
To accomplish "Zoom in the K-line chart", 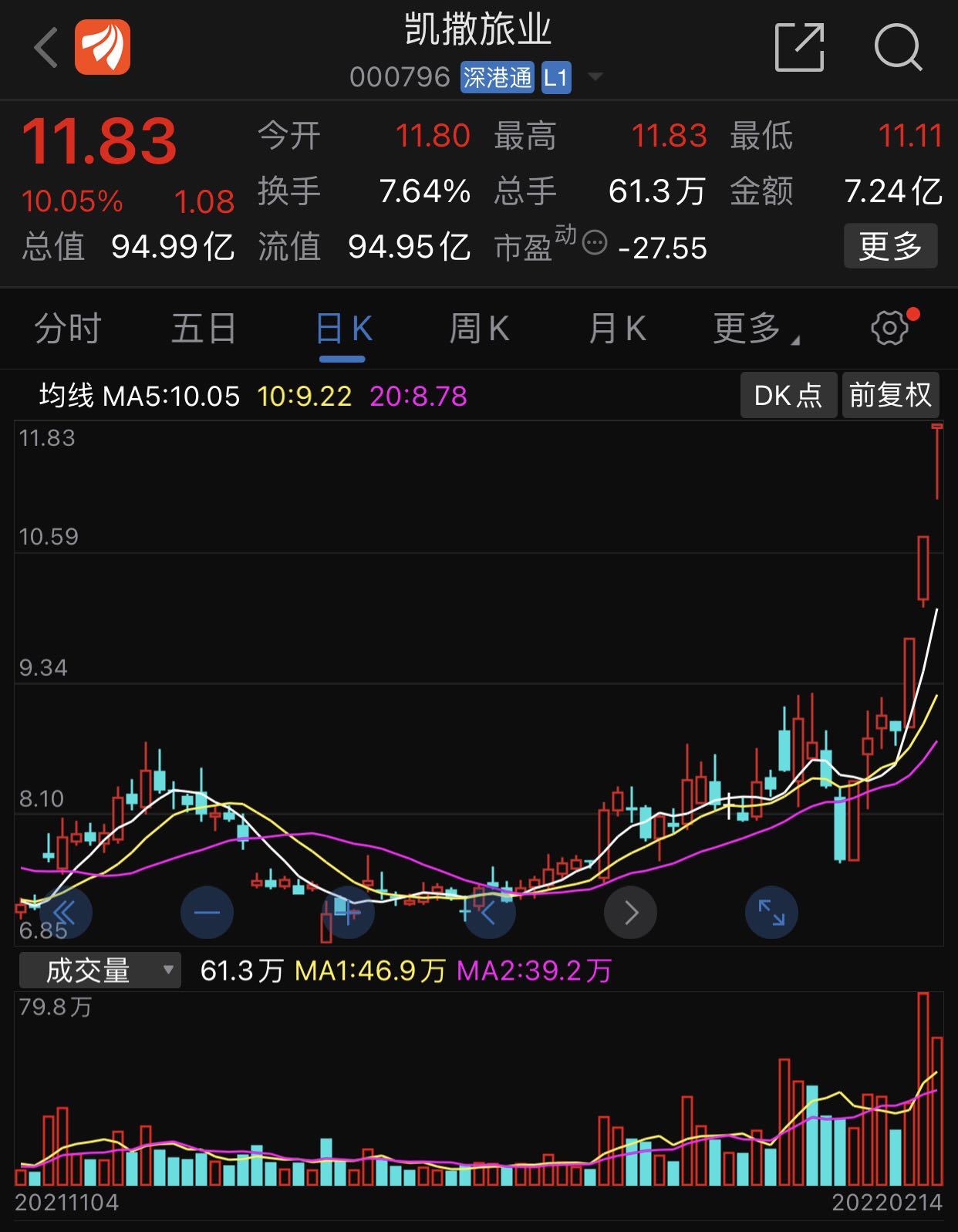I will click(x=348, y=913).
